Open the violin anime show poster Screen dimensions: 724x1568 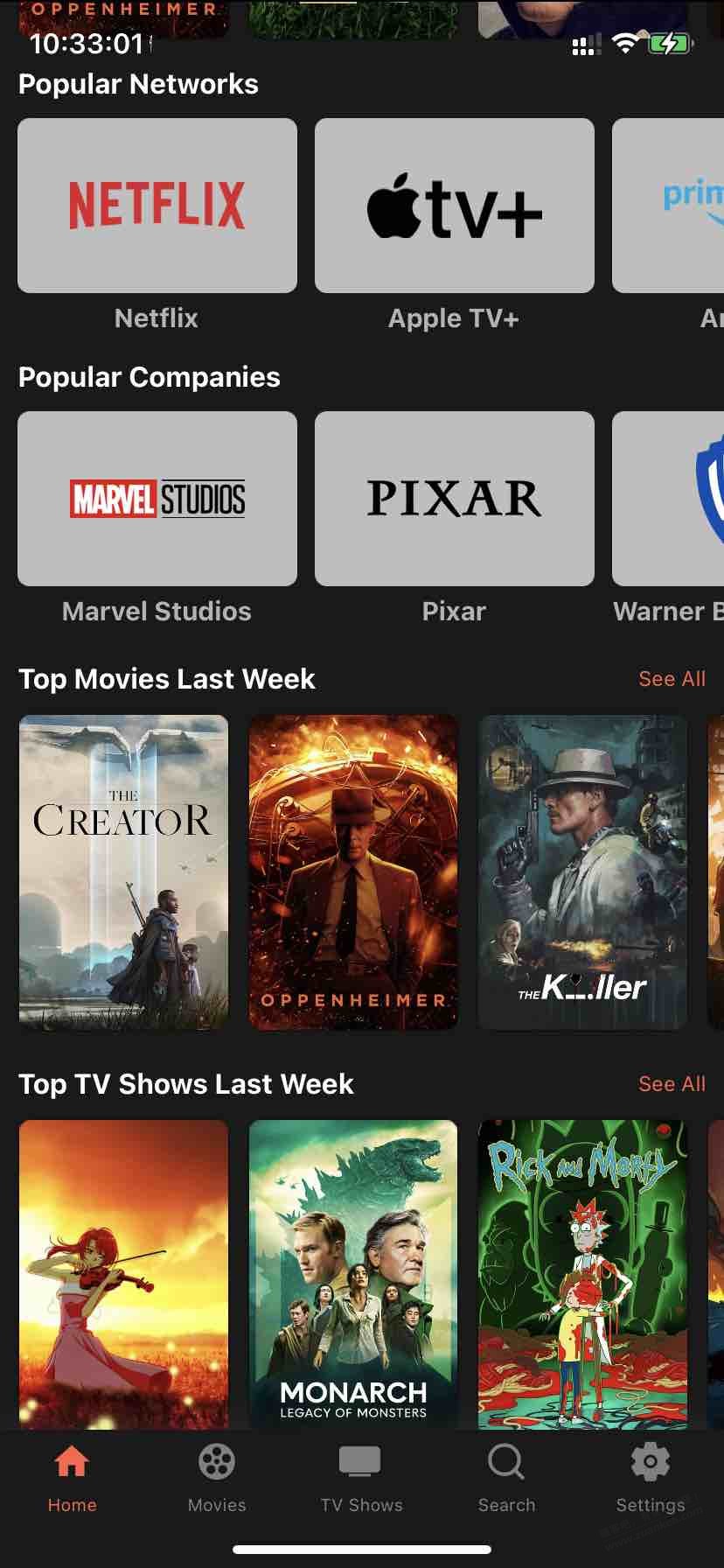[x=123, y=1273]
